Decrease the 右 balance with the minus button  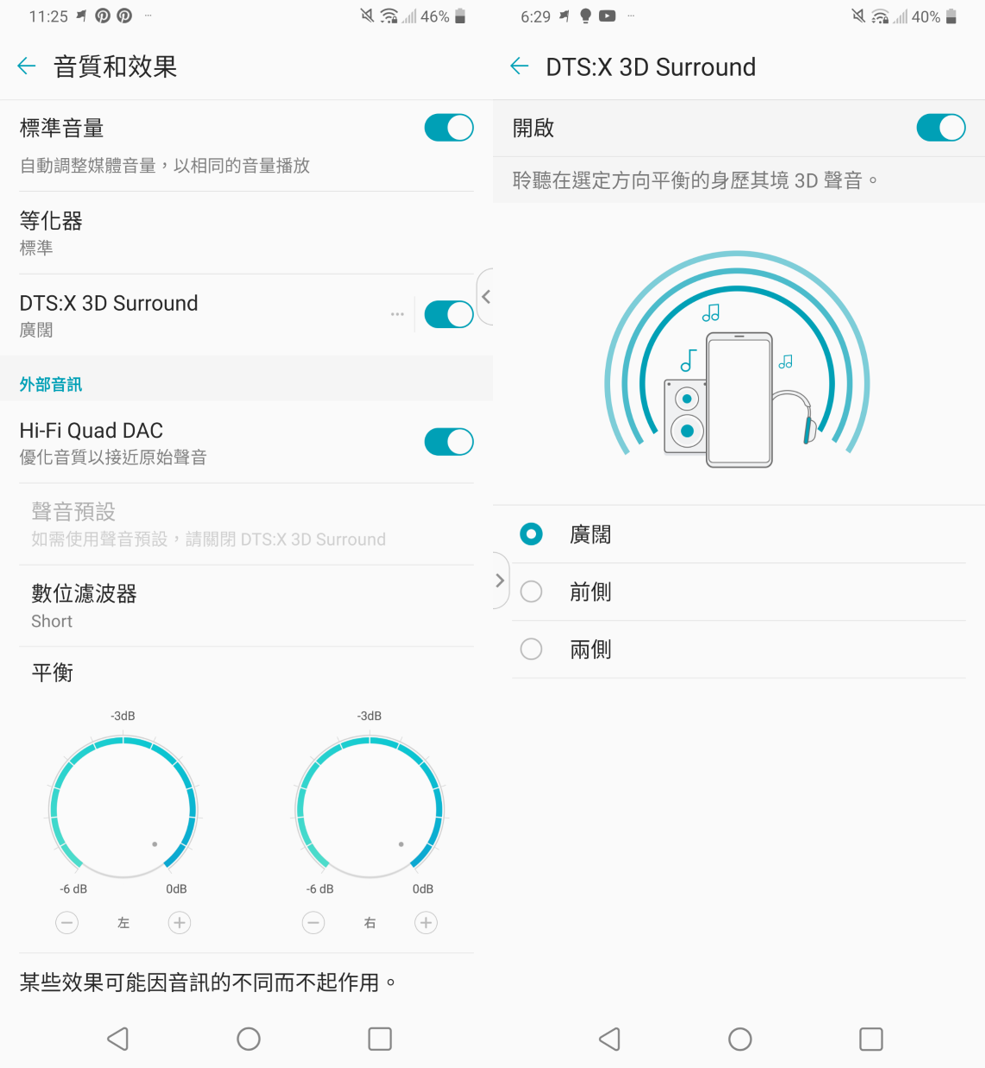coord(313,923)
